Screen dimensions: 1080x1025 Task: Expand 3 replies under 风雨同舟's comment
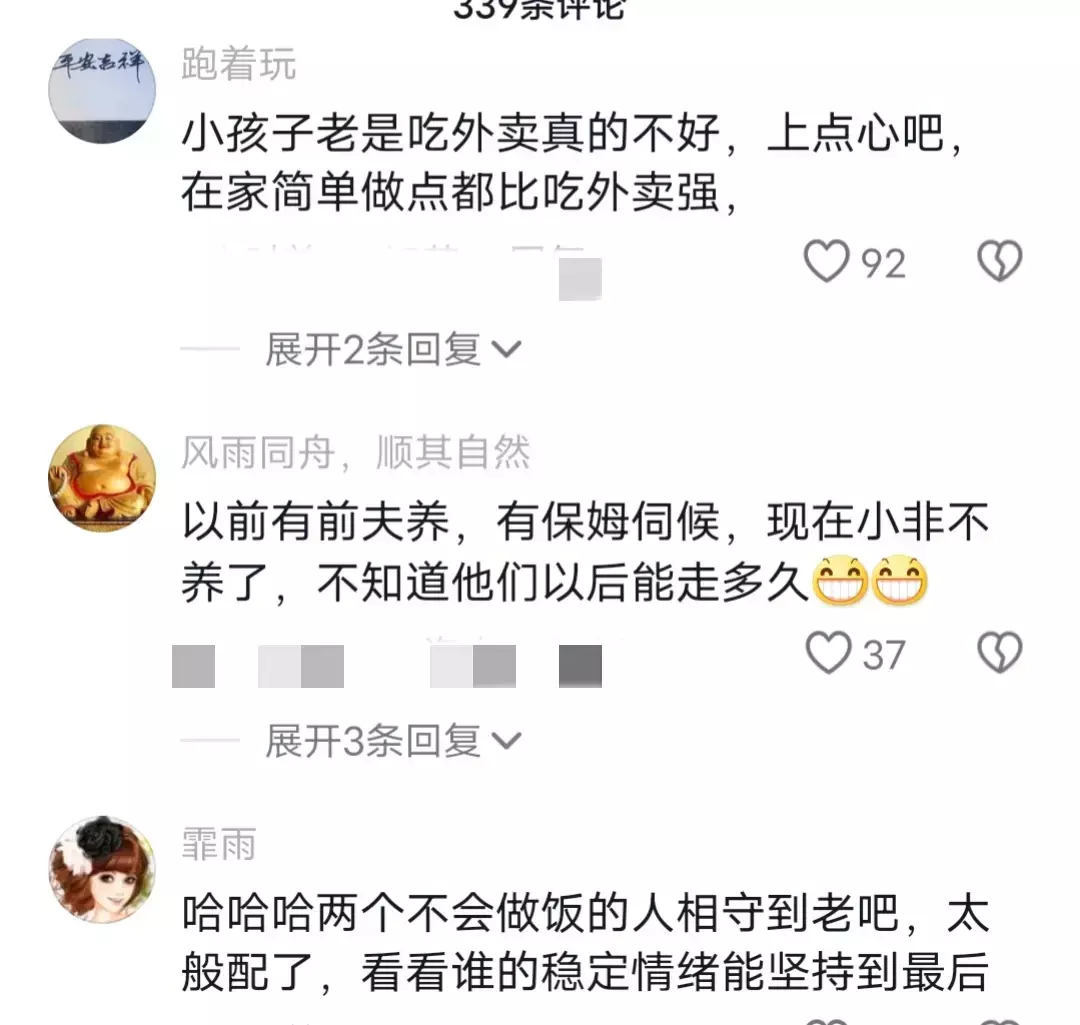click(x=392, y=741)
